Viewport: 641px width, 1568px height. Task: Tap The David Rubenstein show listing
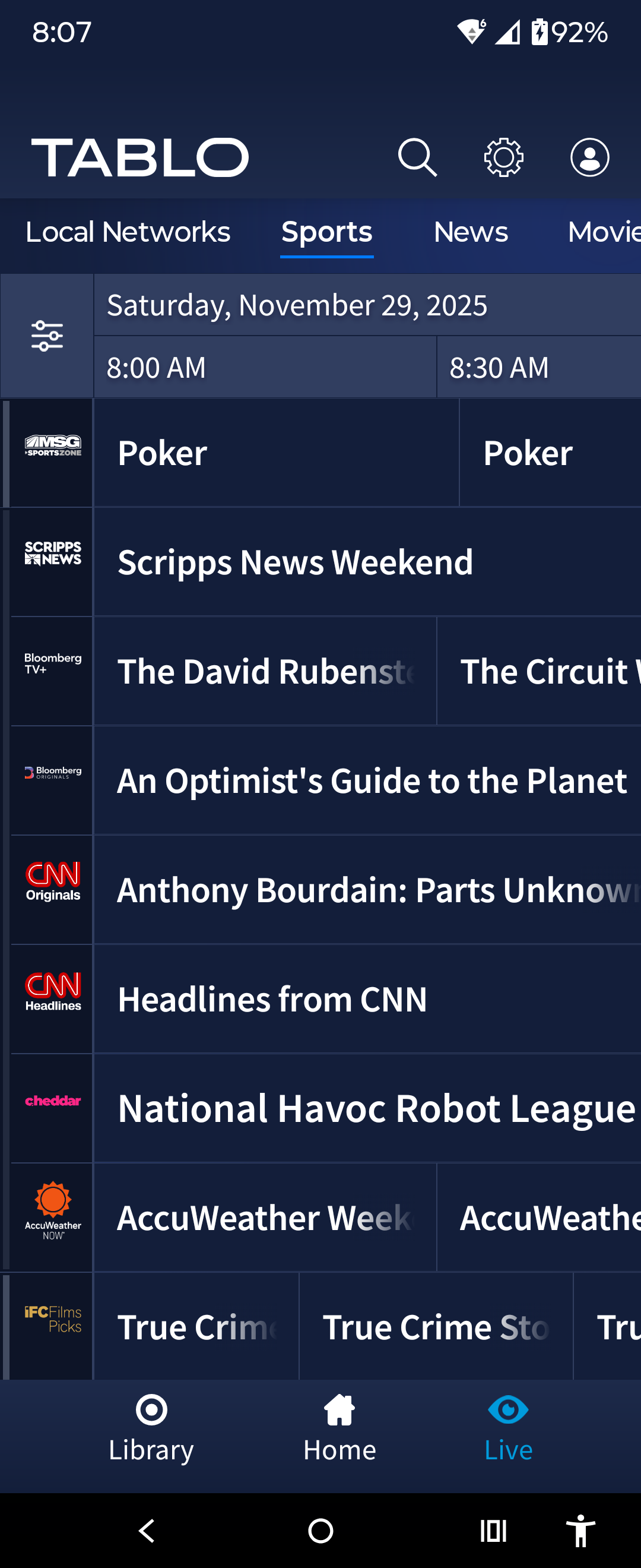click(265, 671)
